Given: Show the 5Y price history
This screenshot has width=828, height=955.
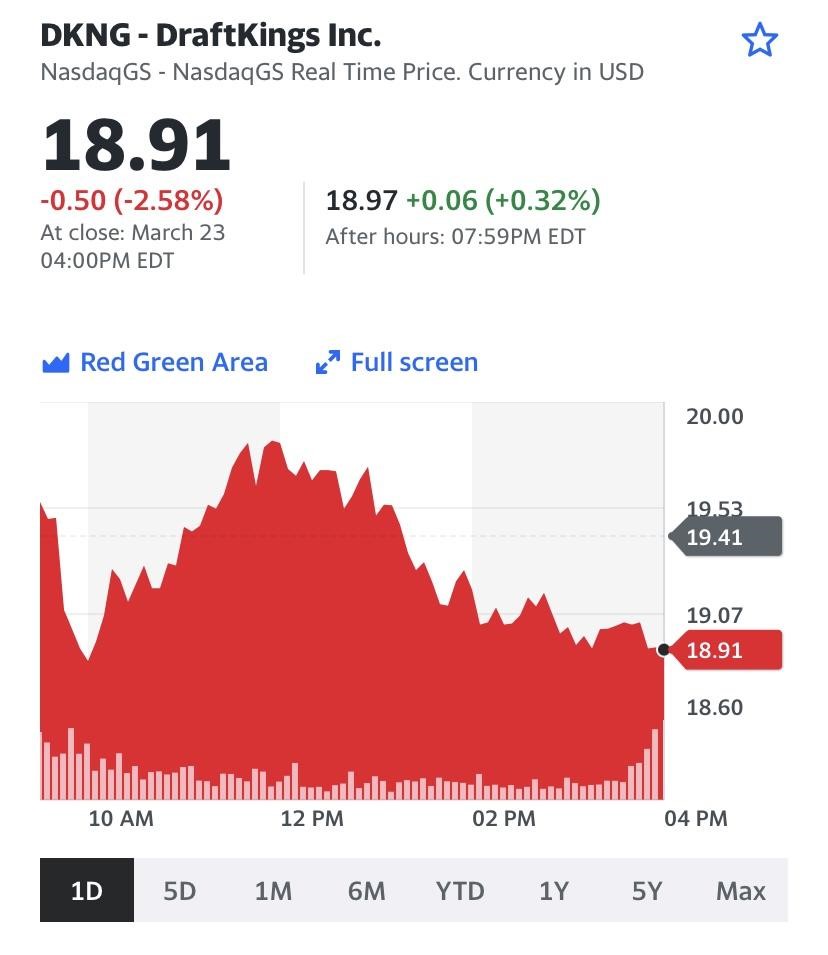Looking at the screenshot, I should (x=647, y=890).
